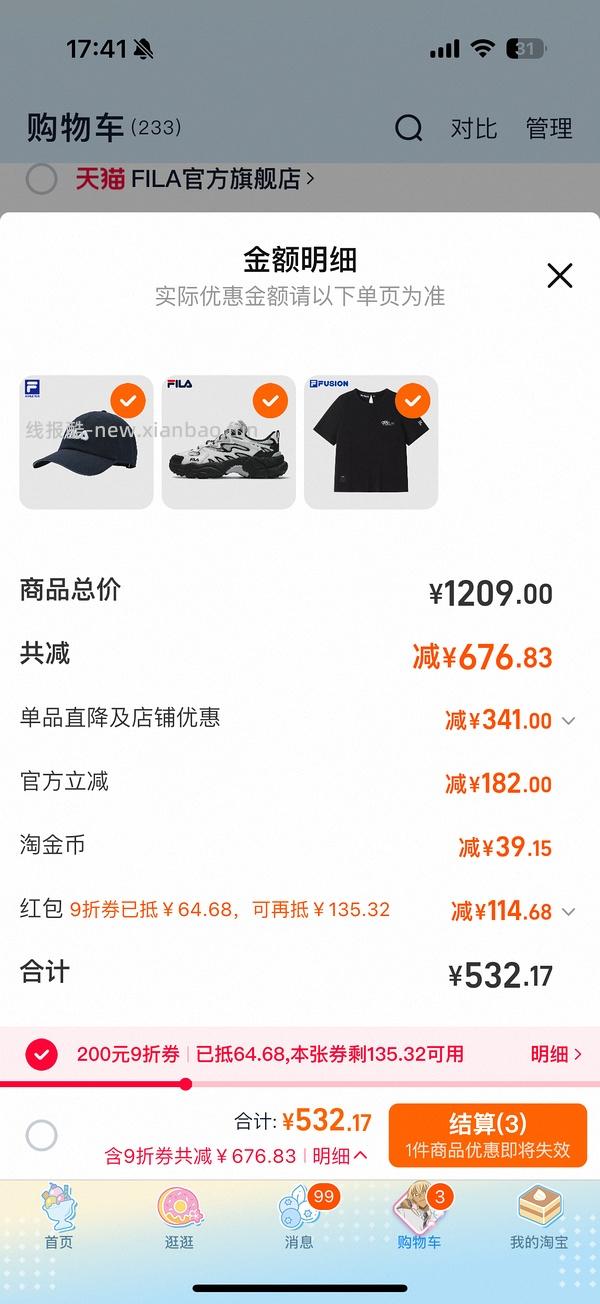Close the 金额明细 price detail sheet

560,276
